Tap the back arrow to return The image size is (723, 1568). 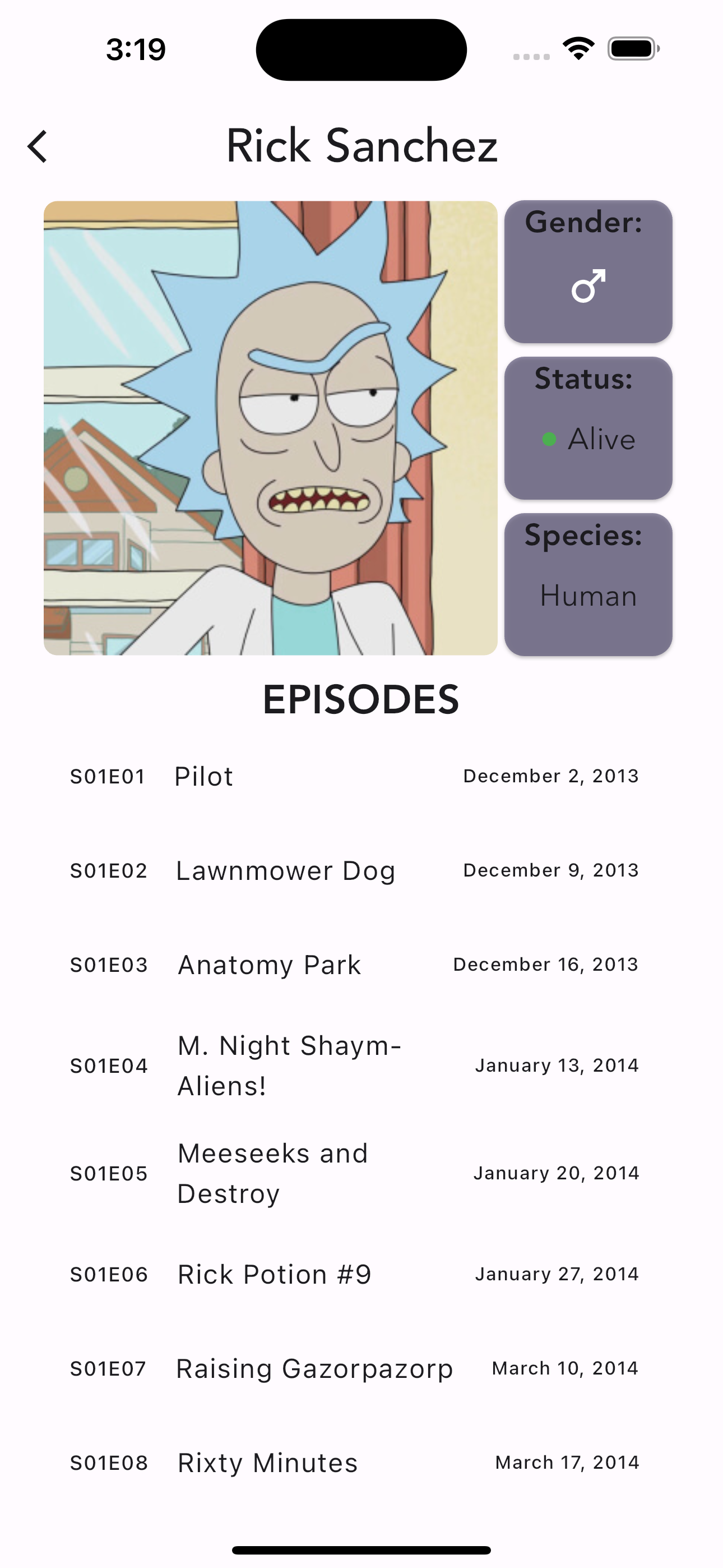38,146
